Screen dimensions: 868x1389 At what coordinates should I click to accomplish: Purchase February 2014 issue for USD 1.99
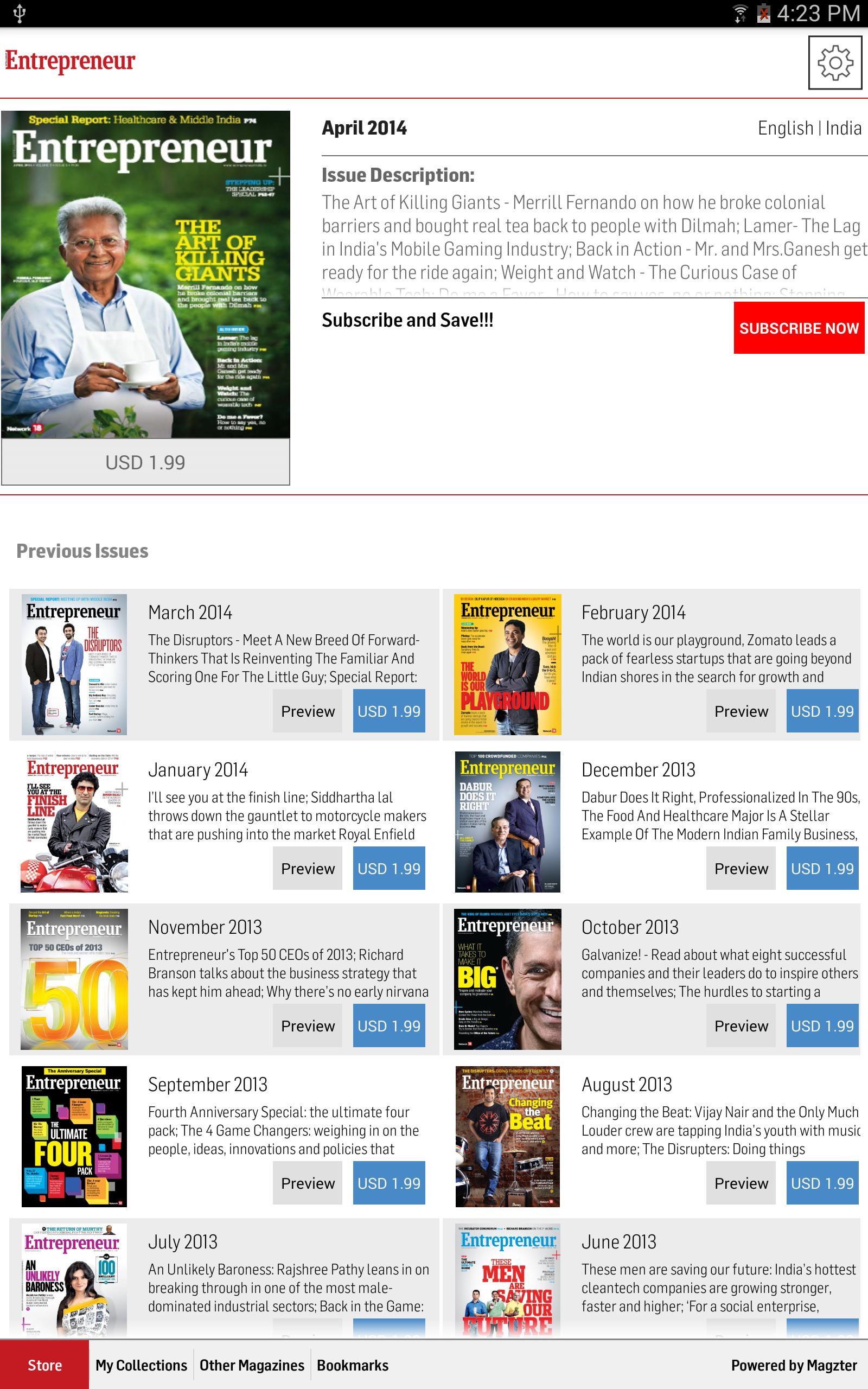tap(822, 711)
